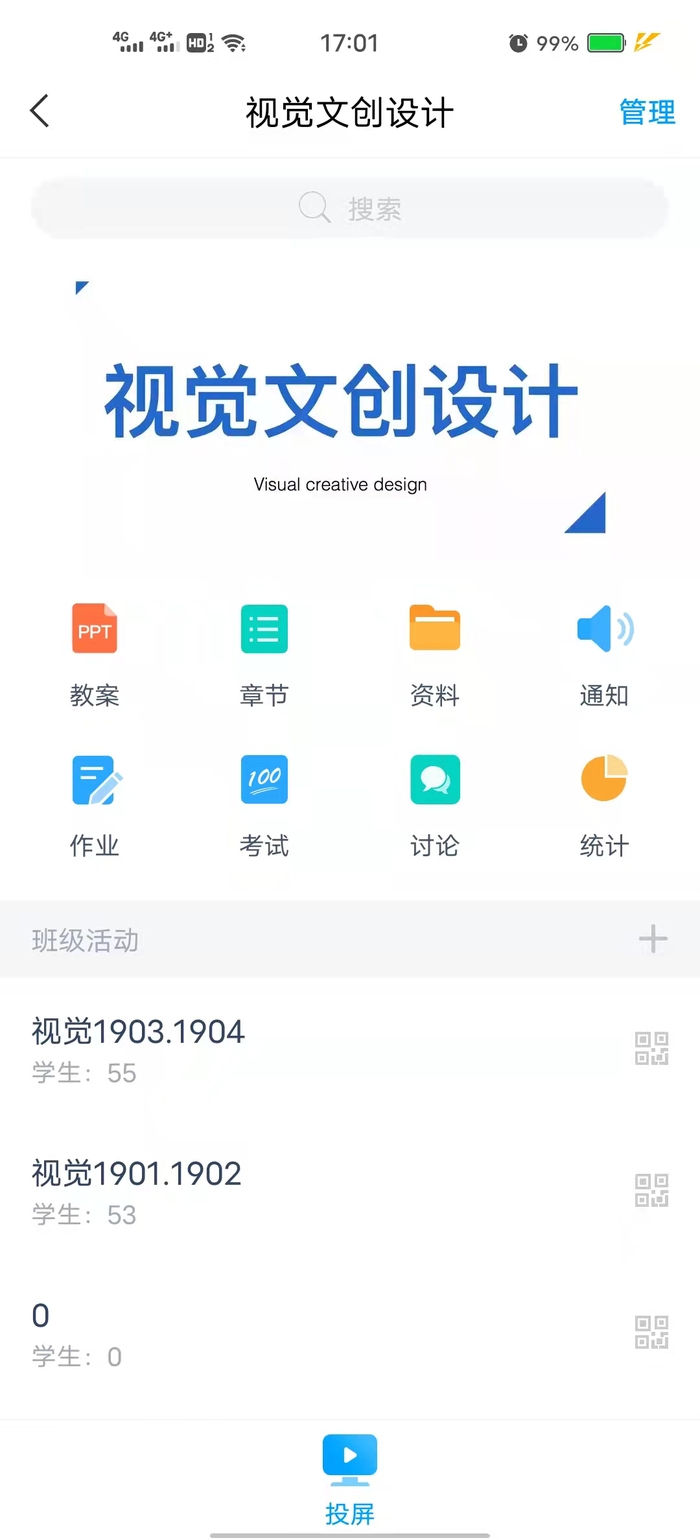Open the 作业 homework section
The width and height of the screenshot is (700, 1540).
point(95,802)
